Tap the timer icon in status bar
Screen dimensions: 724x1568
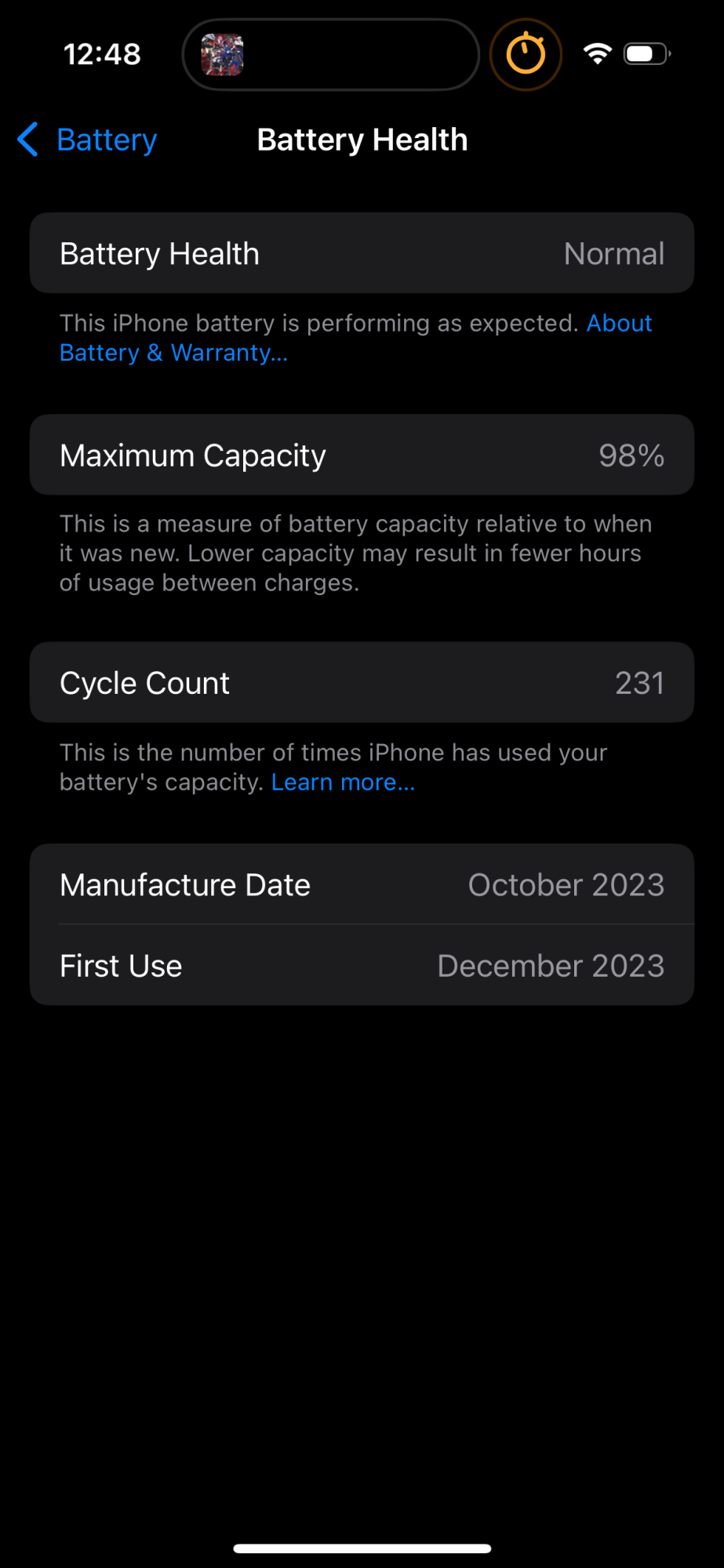tap(526, 54)
